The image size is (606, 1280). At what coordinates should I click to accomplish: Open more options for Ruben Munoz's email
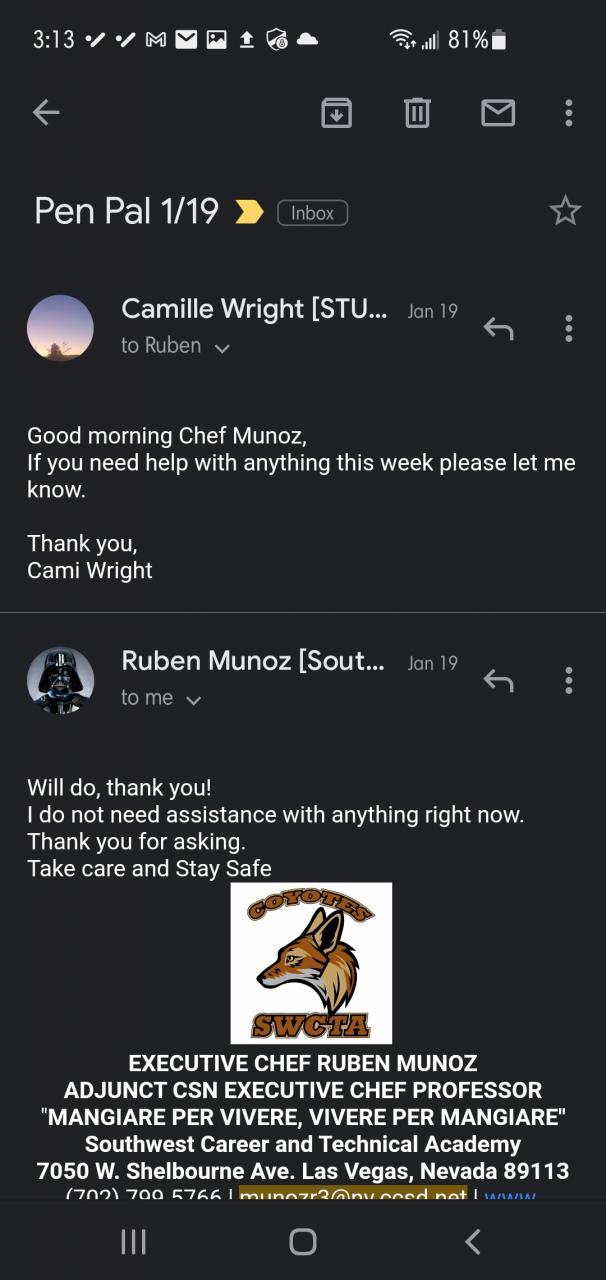pos(568,681)
